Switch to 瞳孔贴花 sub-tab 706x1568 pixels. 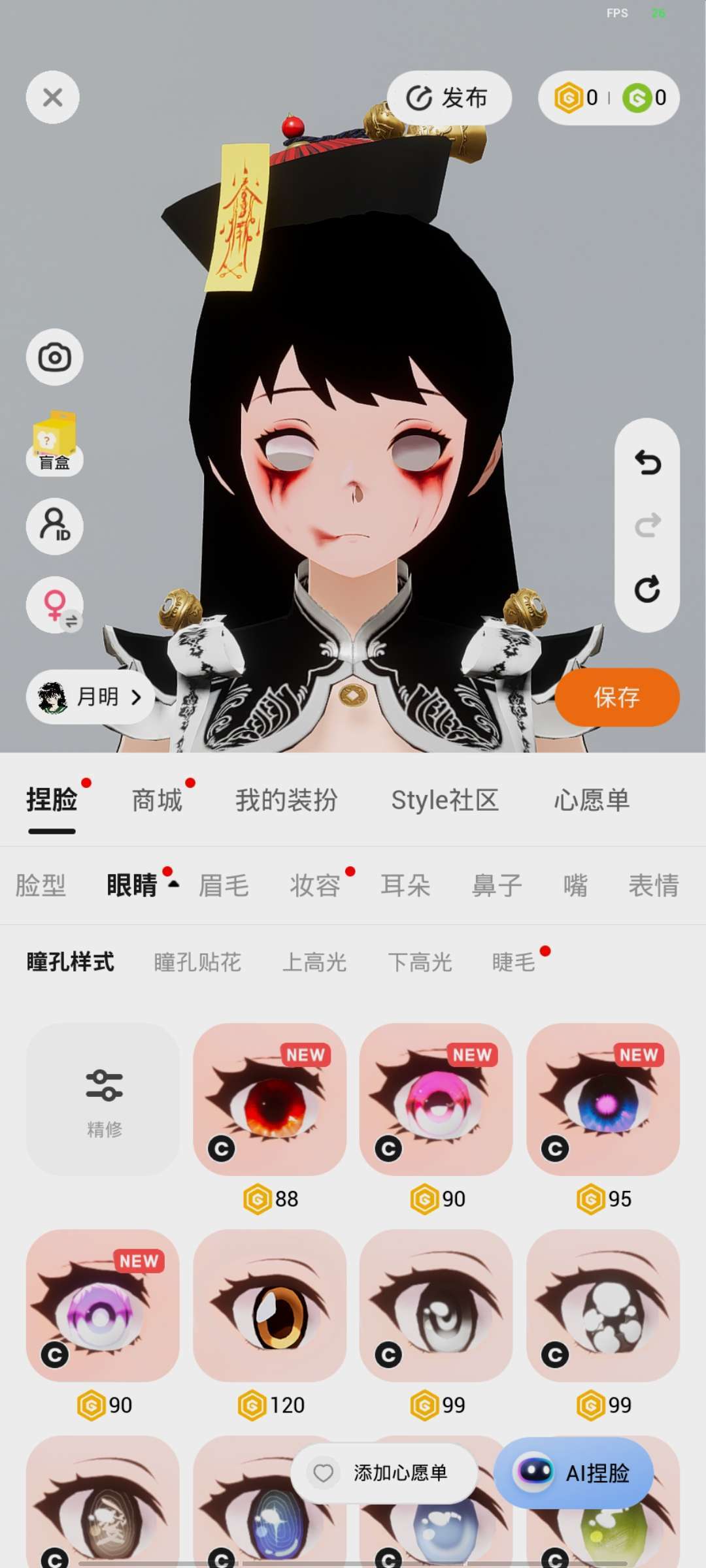pos(197,962)
